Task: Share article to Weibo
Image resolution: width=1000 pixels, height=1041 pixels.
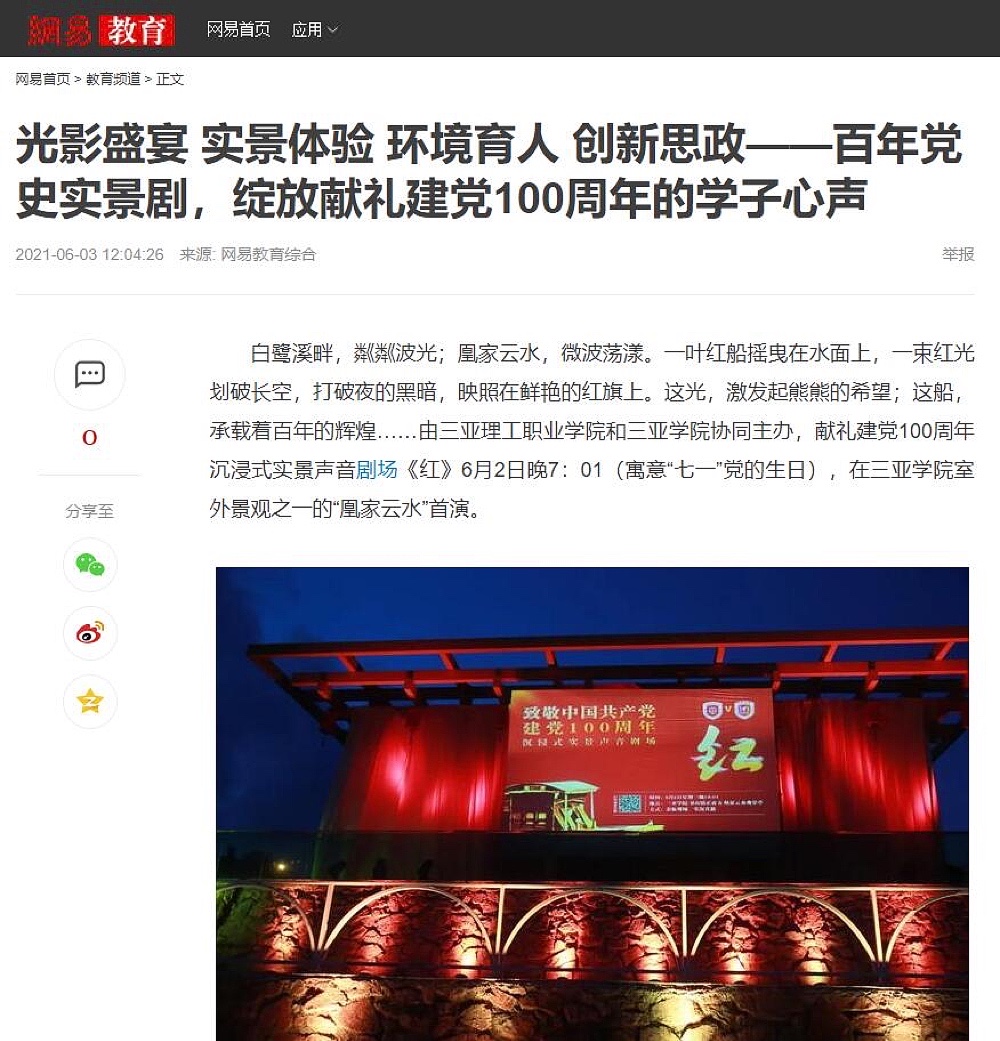Action: (x=90, y=633)
